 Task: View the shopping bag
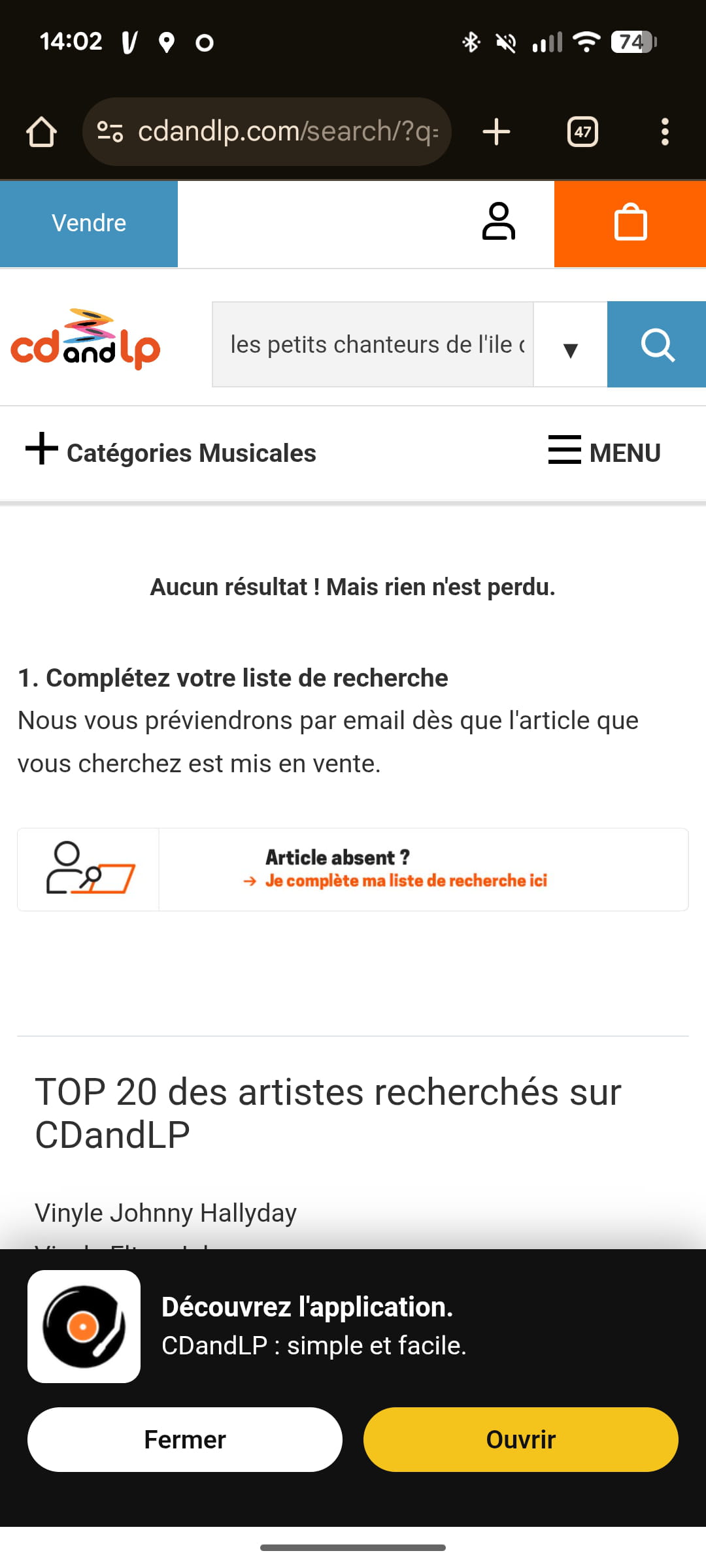(x=630, y=223)
